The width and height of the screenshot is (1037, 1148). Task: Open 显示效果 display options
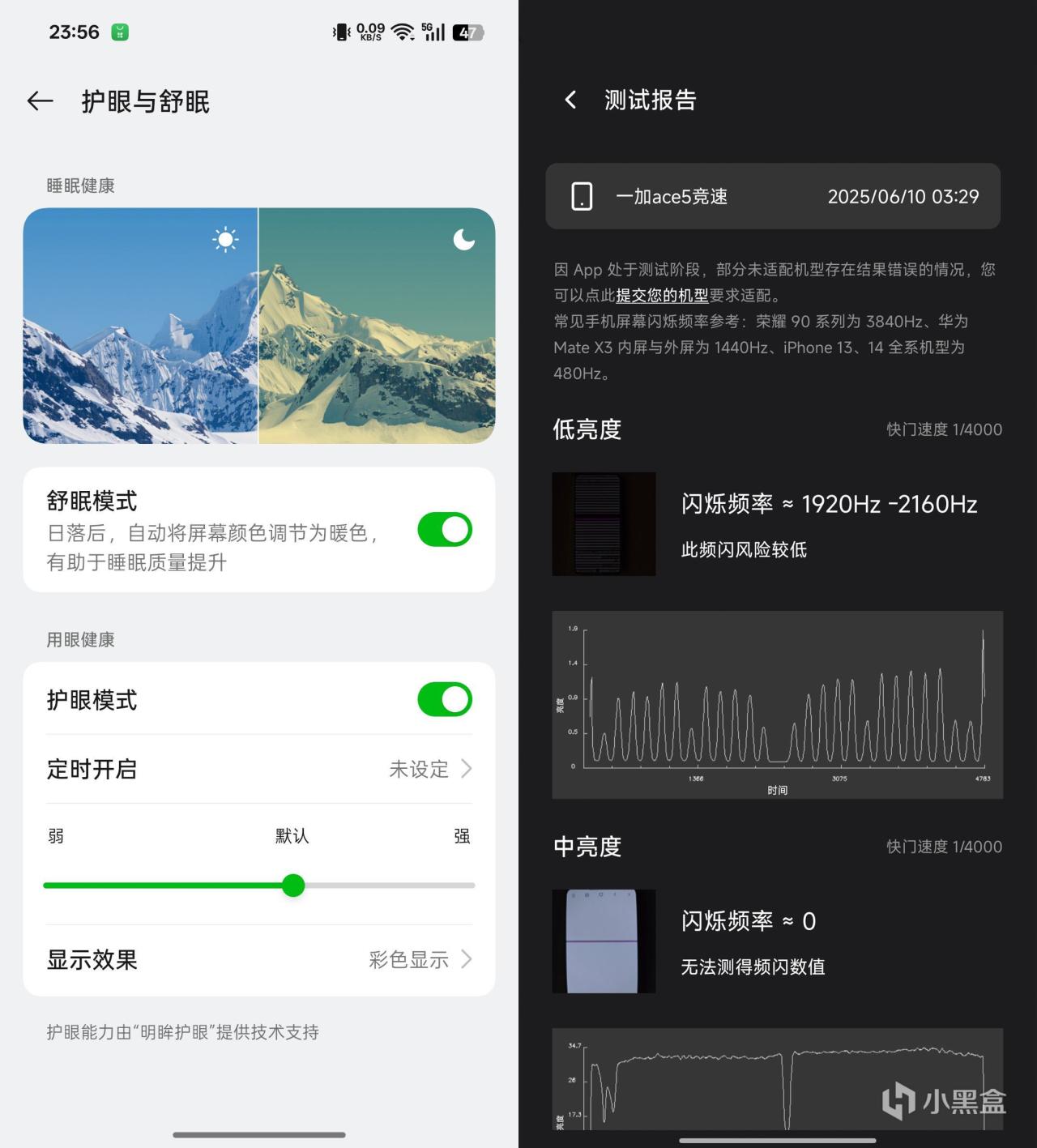[x=259, y=960]
